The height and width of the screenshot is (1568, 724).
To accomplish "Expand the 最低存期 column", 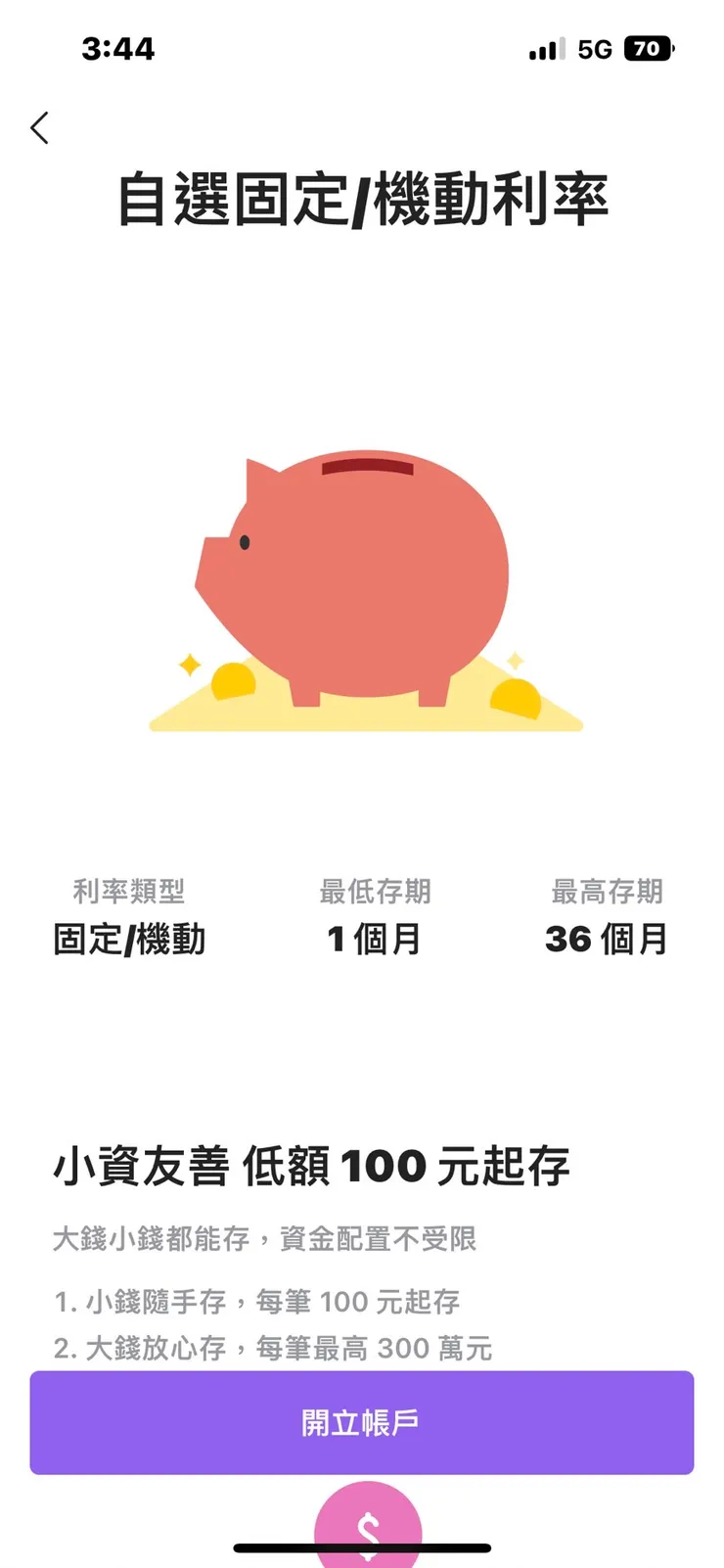I will pyautogui.click(x=375, y=892).
